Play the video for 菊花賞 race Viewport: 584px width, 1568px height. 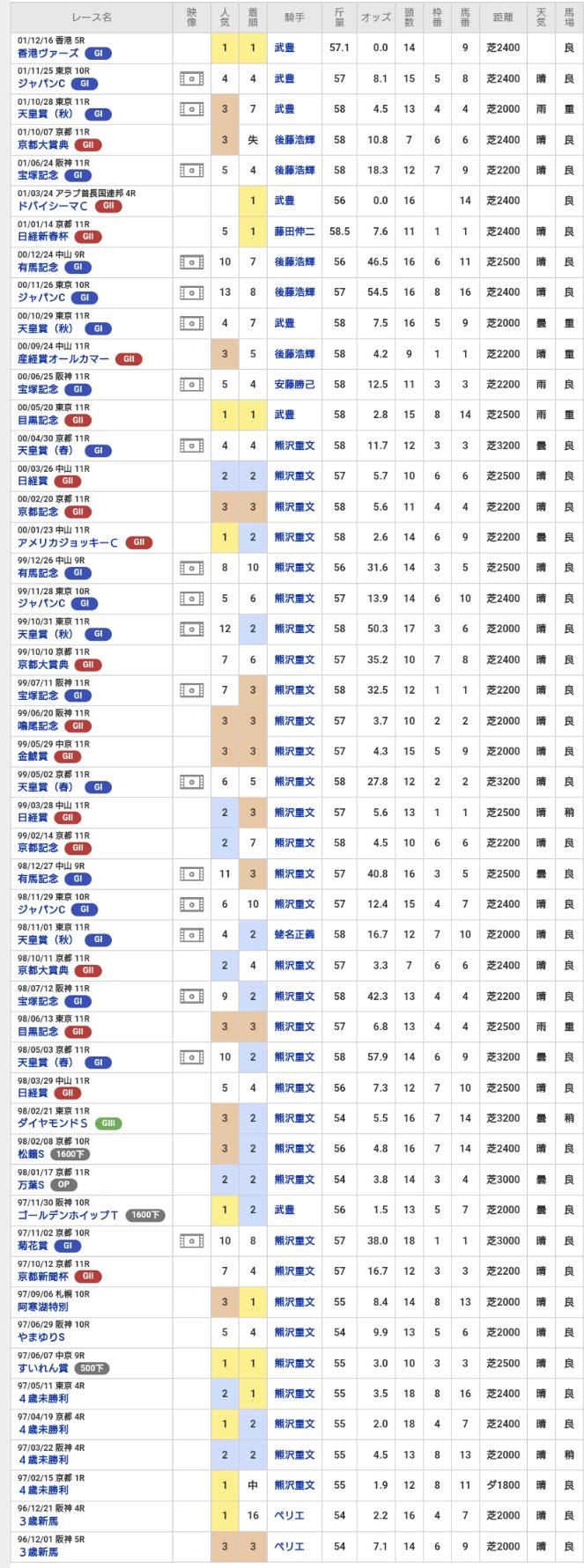[x=190, y=1240]
